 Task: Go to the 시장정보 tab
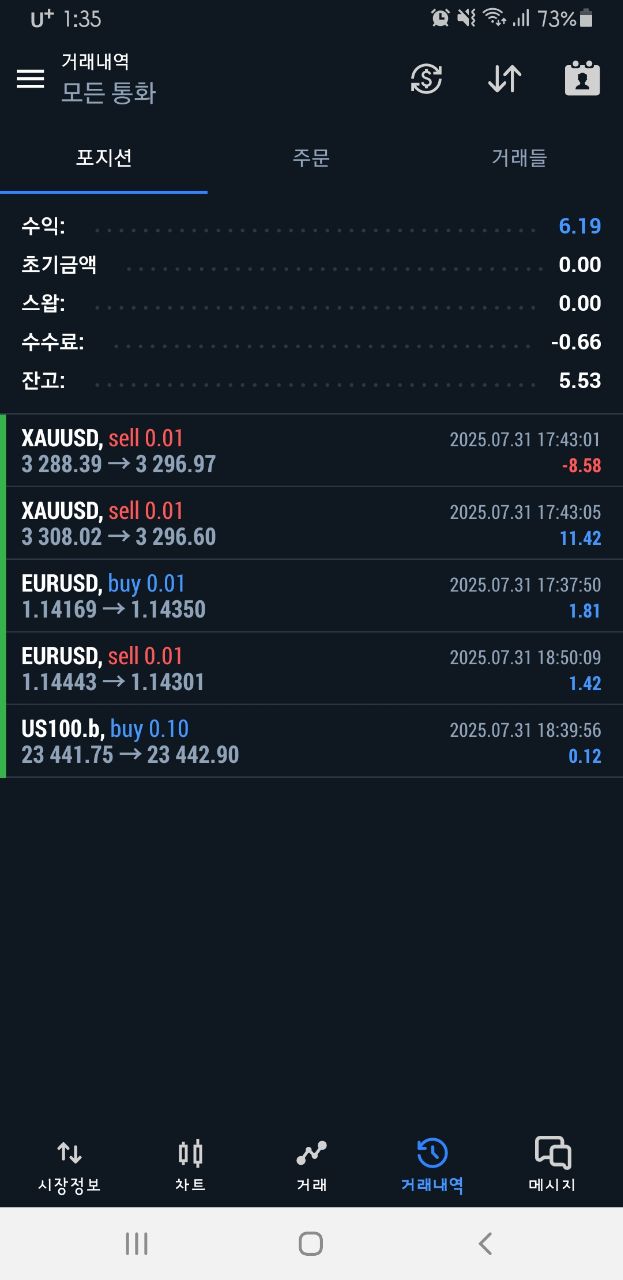point(69,1166)
